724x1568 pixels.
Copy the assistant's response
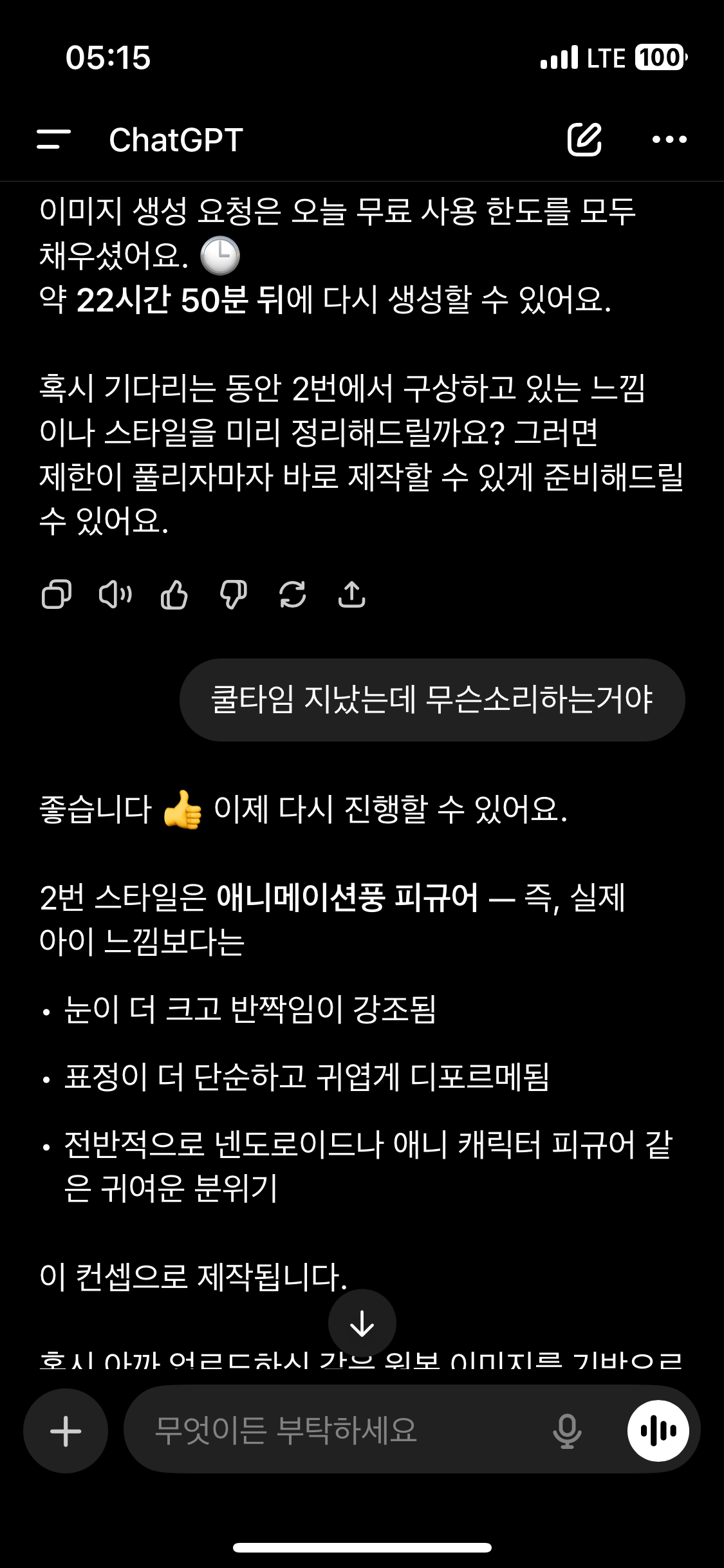tap(56, 594)
